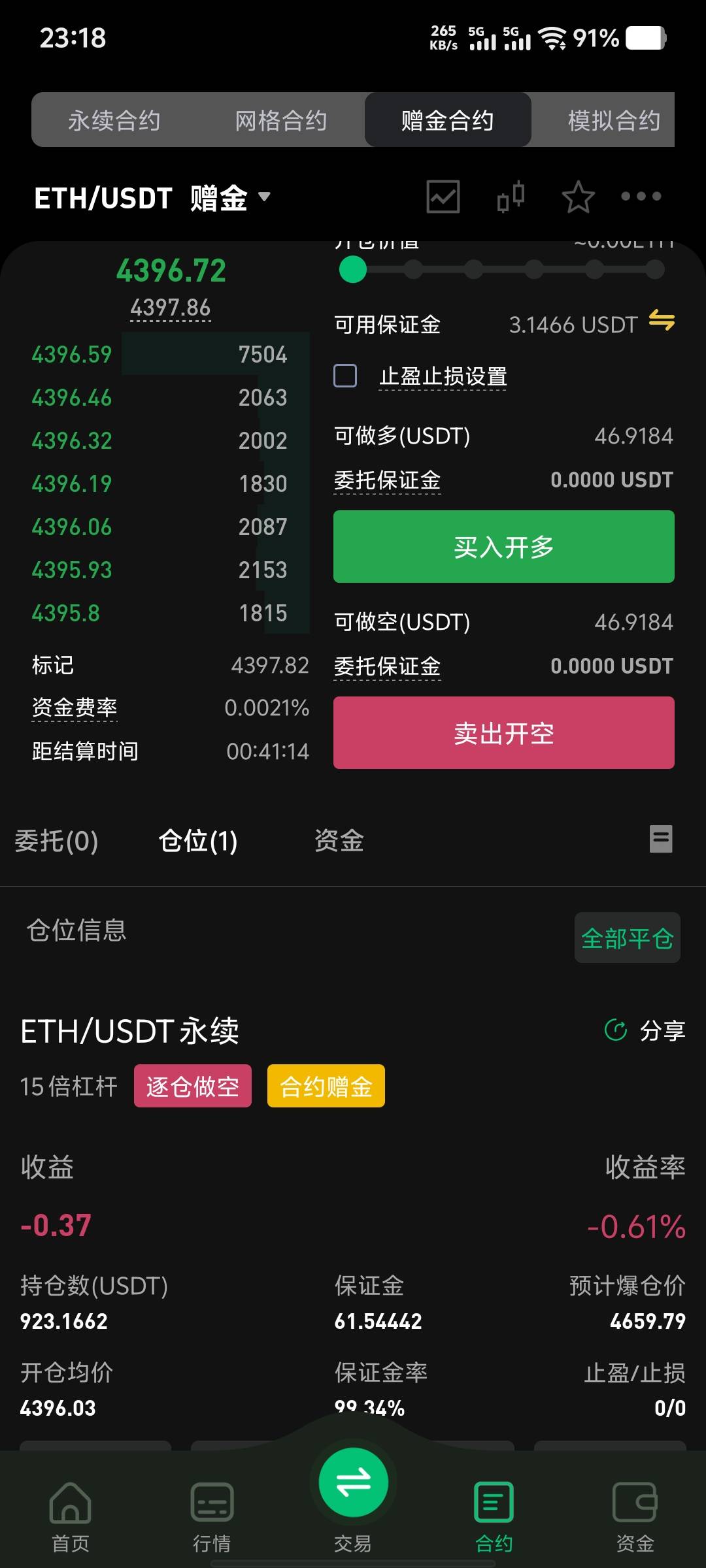706x1568 pixels.
Task: Open the order history list icon
Action: 661,840
